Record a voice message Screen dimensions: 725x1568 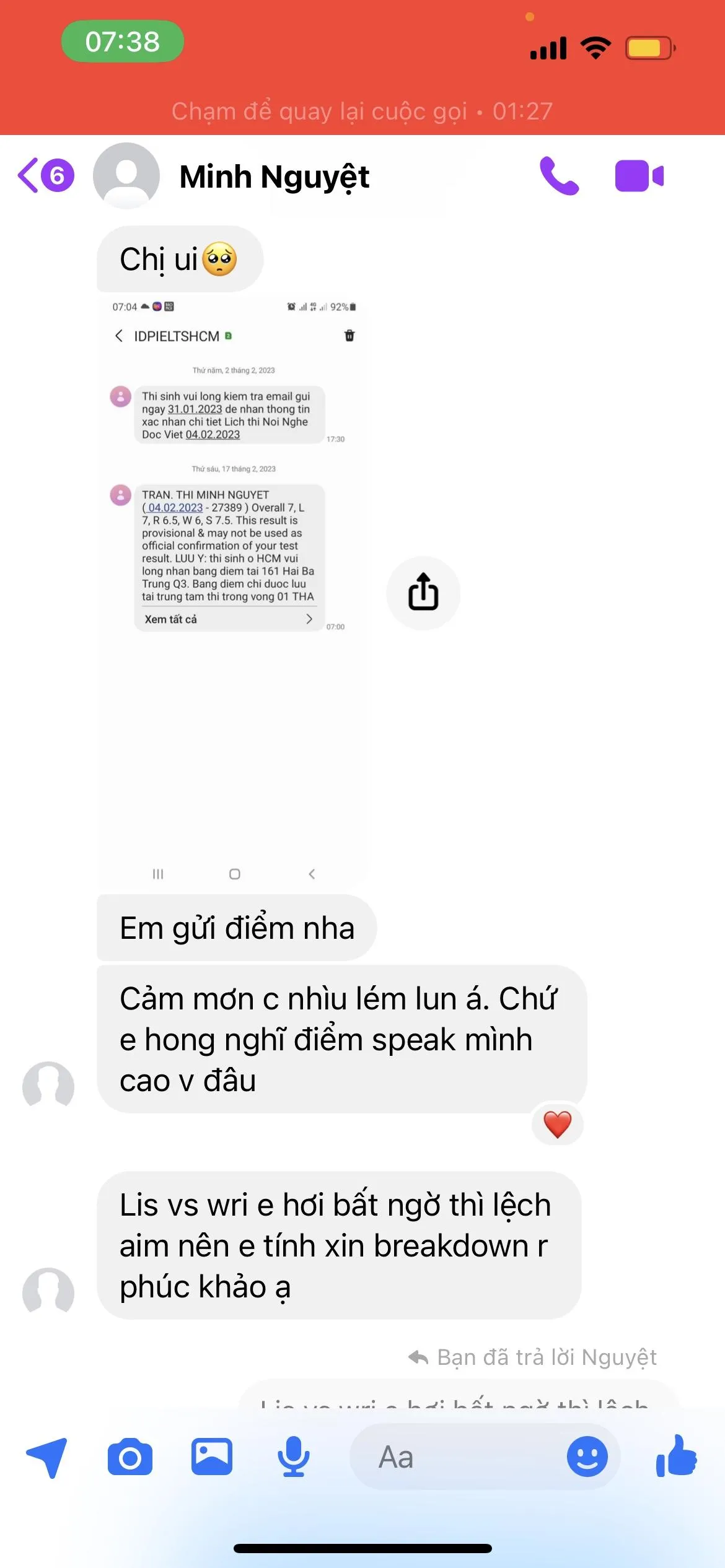[293, 1457]
